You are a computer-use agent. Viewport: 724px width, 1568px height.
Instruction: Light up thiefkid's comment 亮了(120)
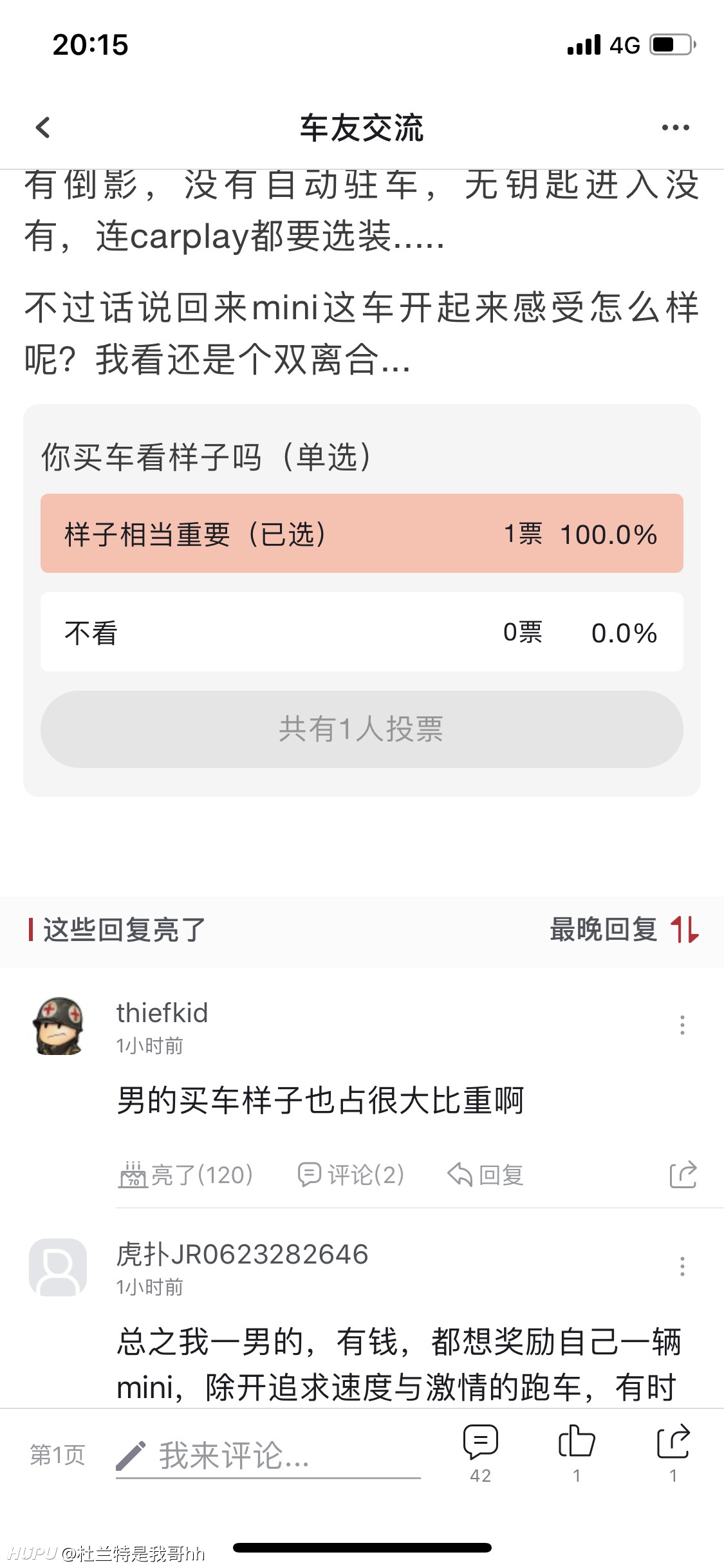click(186, 1175)
